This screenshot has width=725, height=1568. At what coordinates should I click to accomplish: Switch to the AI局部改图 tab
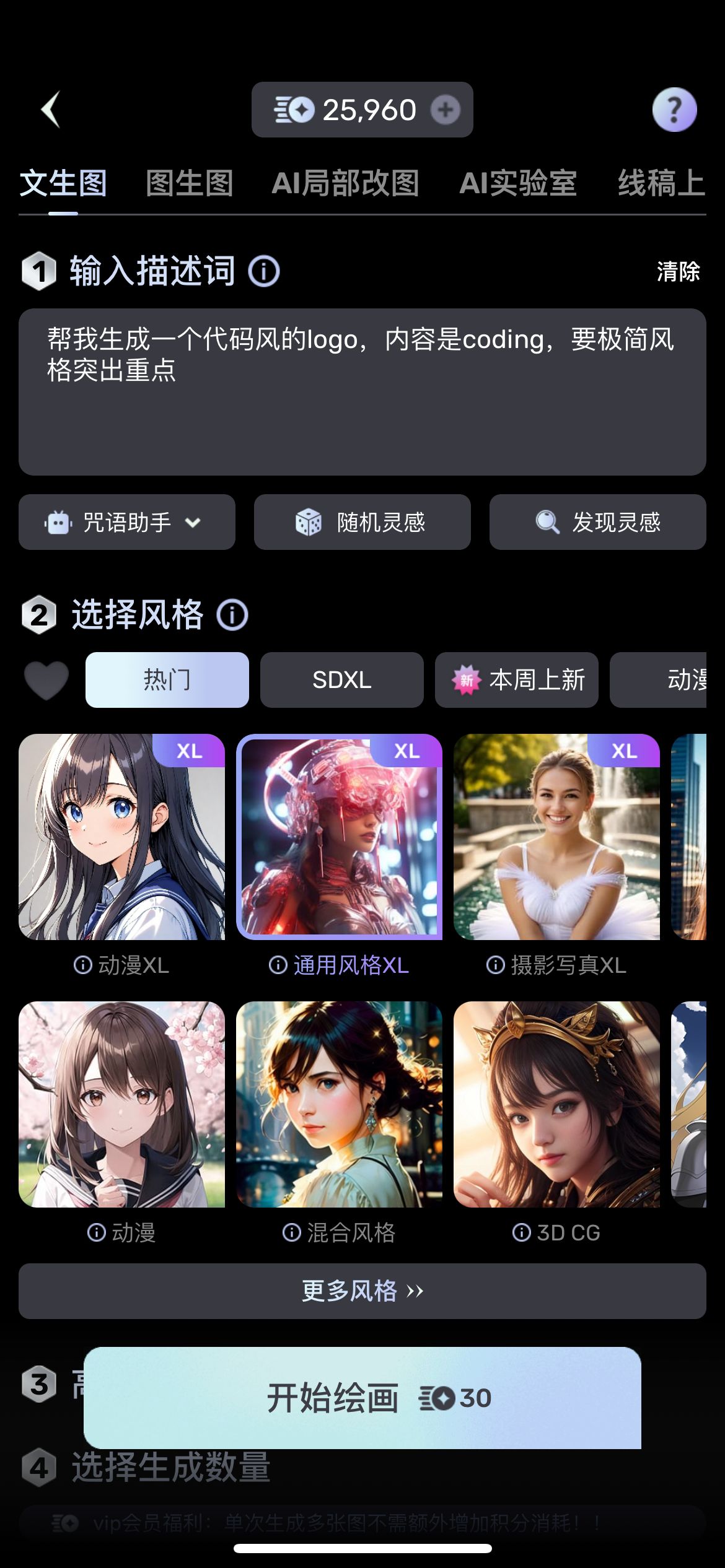tap(345, 183)
